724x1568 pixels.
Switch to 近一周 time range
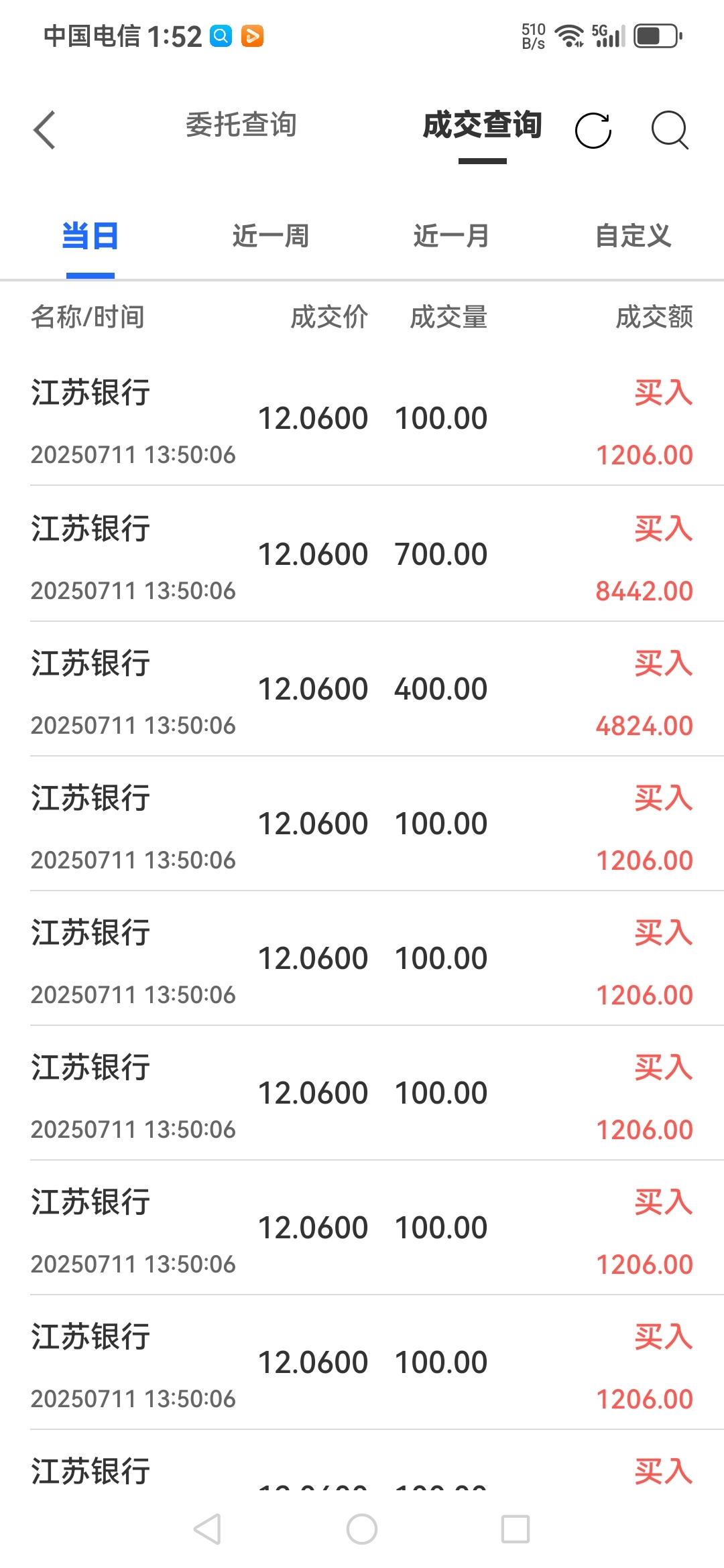[271, 236]
